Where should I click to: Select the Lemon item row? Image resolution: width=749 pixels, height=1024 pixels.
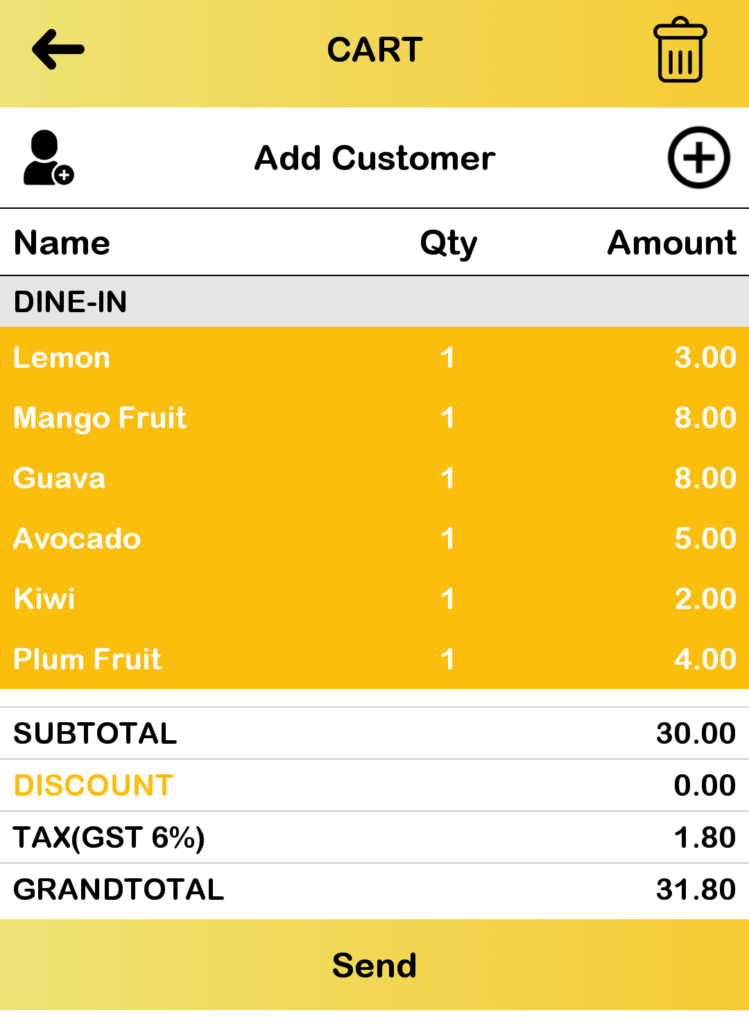click(374, 358)
